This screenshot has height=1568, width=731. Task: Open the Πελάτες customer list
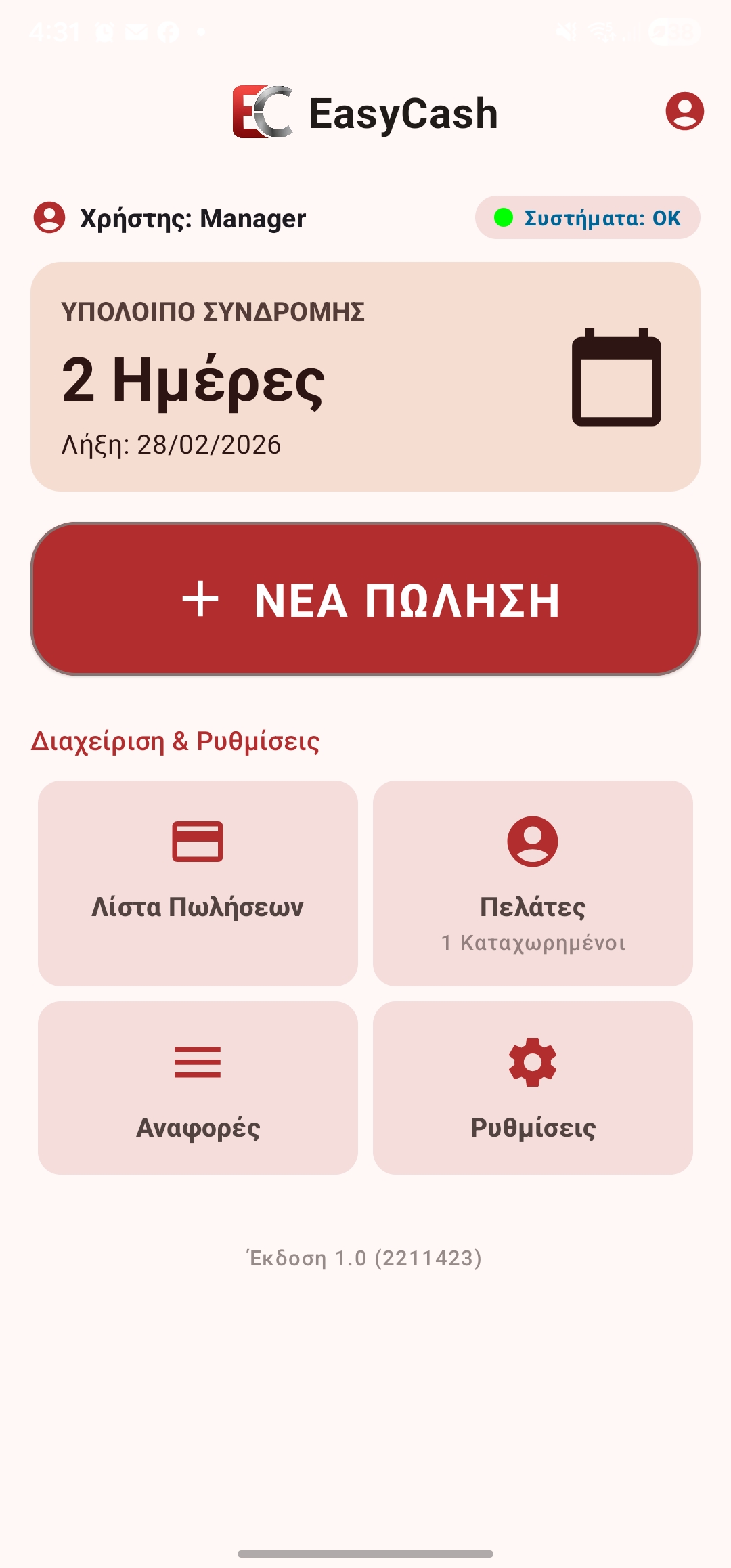click(x=532, y=882)
